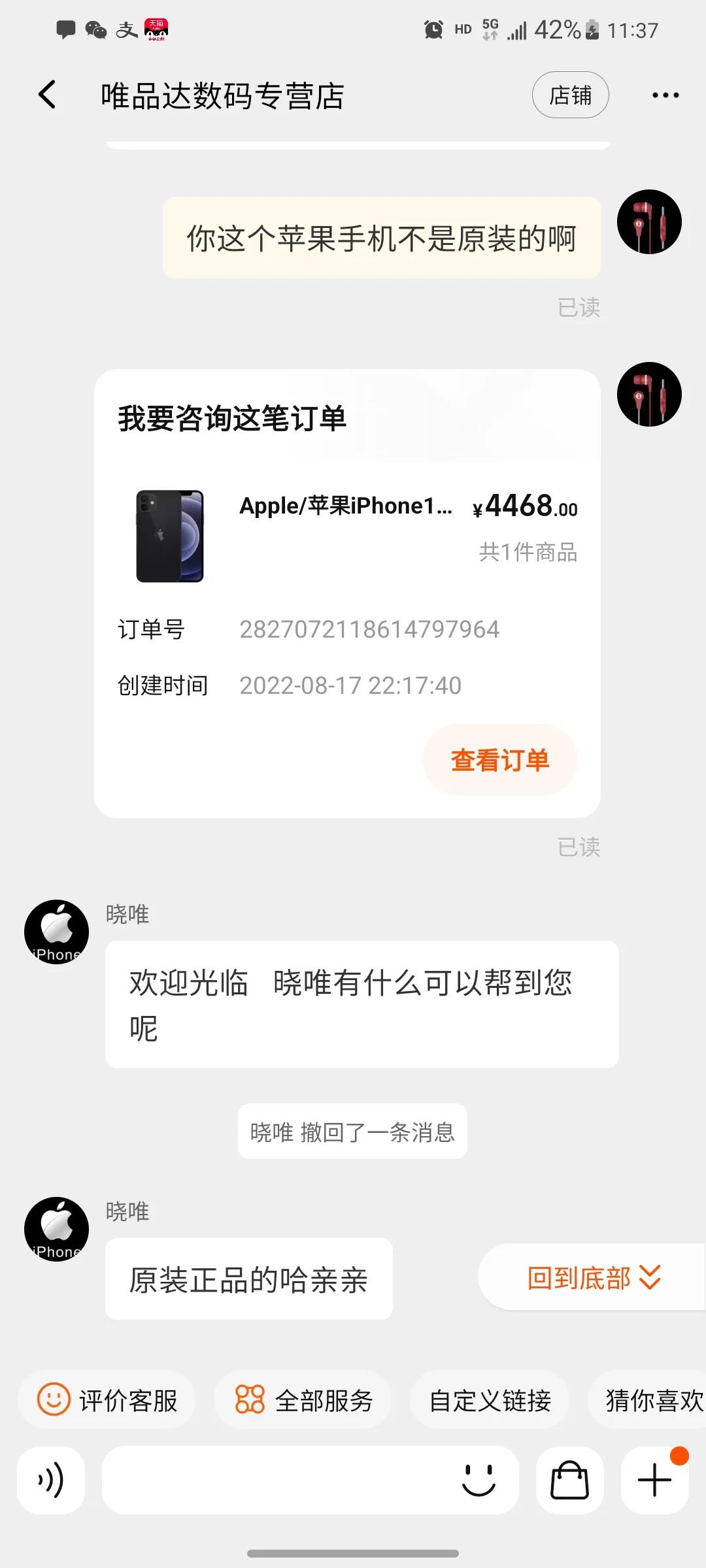The image size is (706, 1568).
Task: Tap the 5G signal strength indicator
Action: point(492,29)
